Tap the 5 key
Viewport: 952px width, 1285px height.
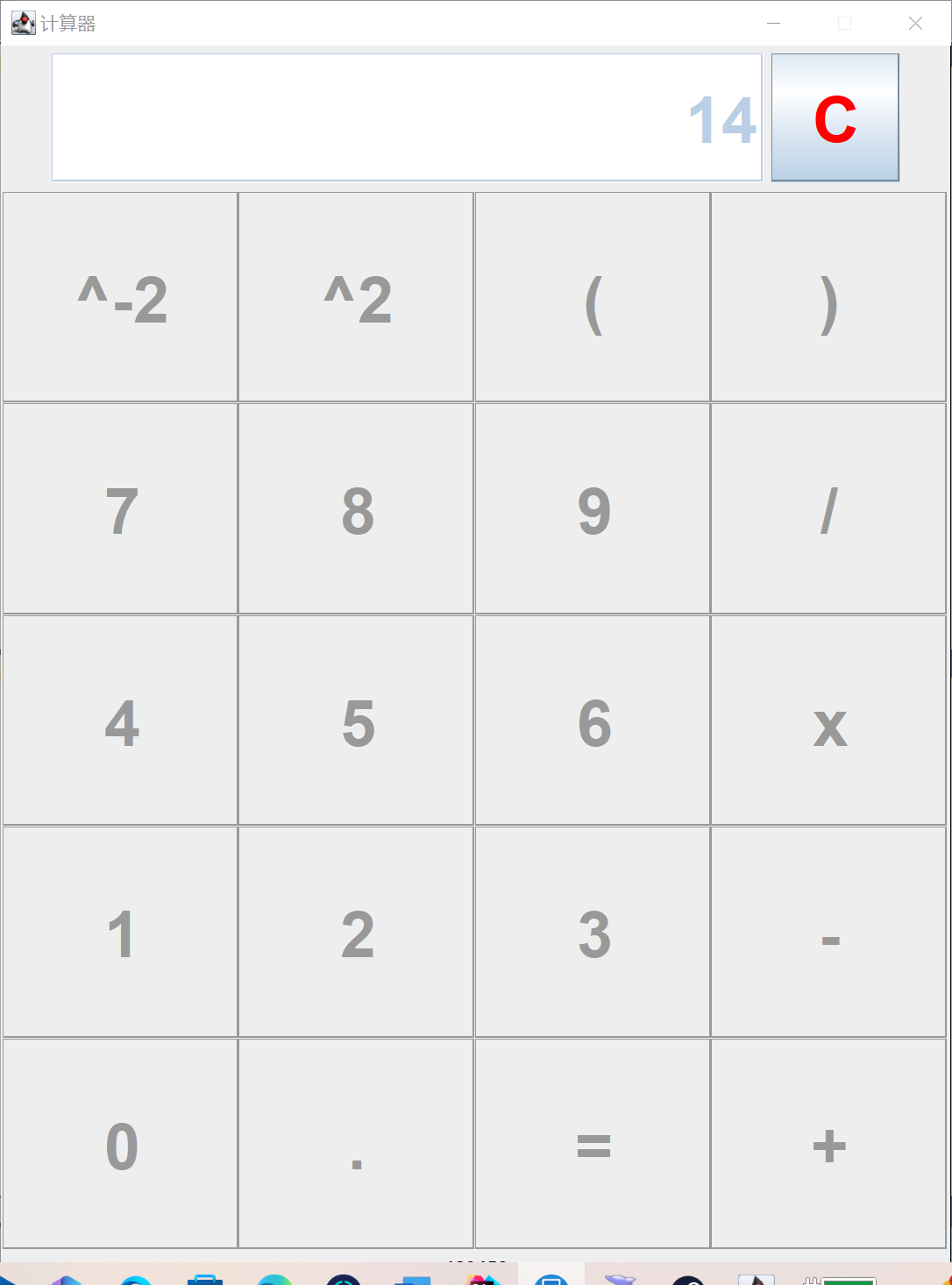pyautogui.click(x=356, y=721)
